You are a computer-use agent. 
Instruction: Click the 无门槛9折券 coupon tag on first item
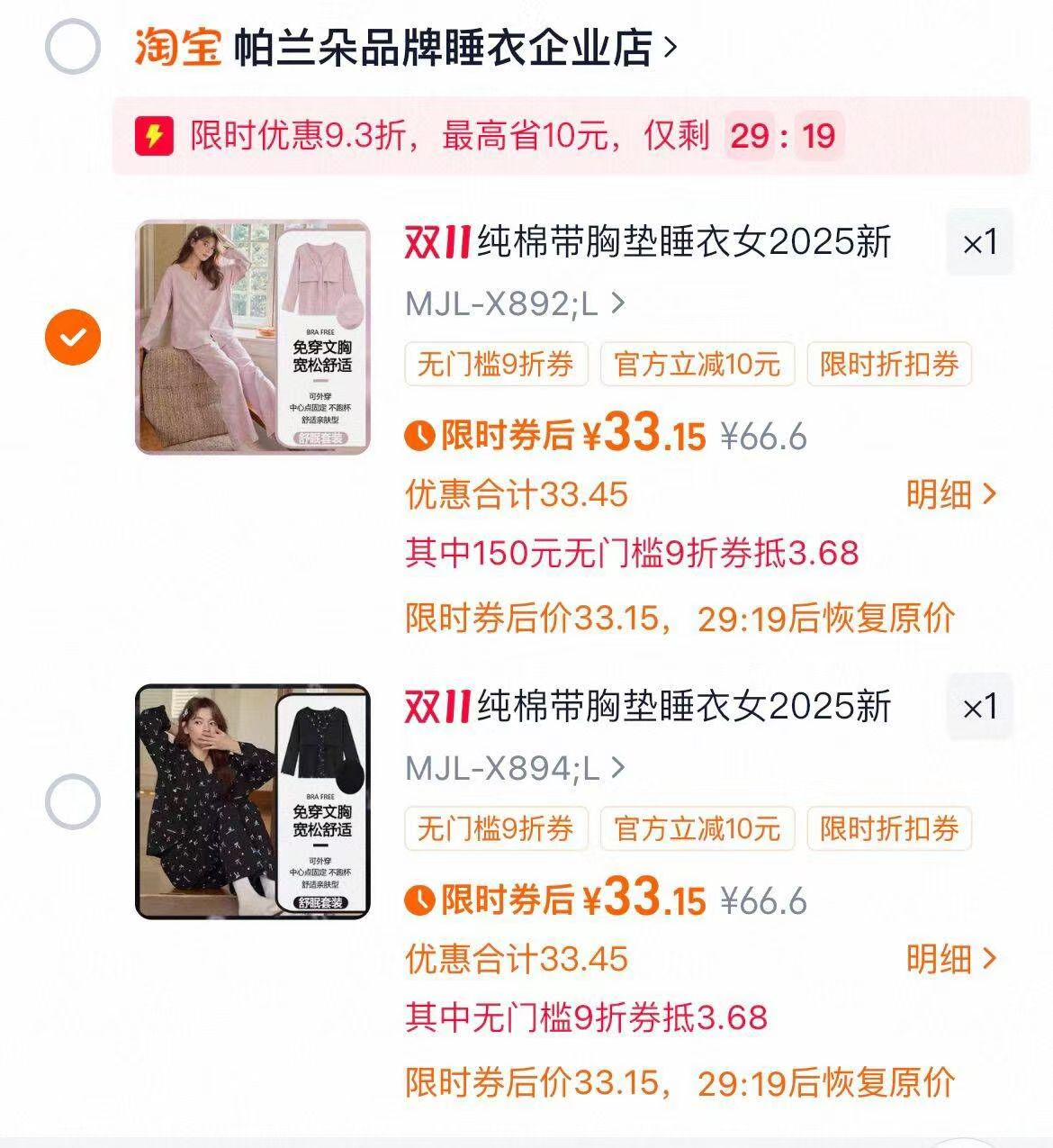[497, 364]
